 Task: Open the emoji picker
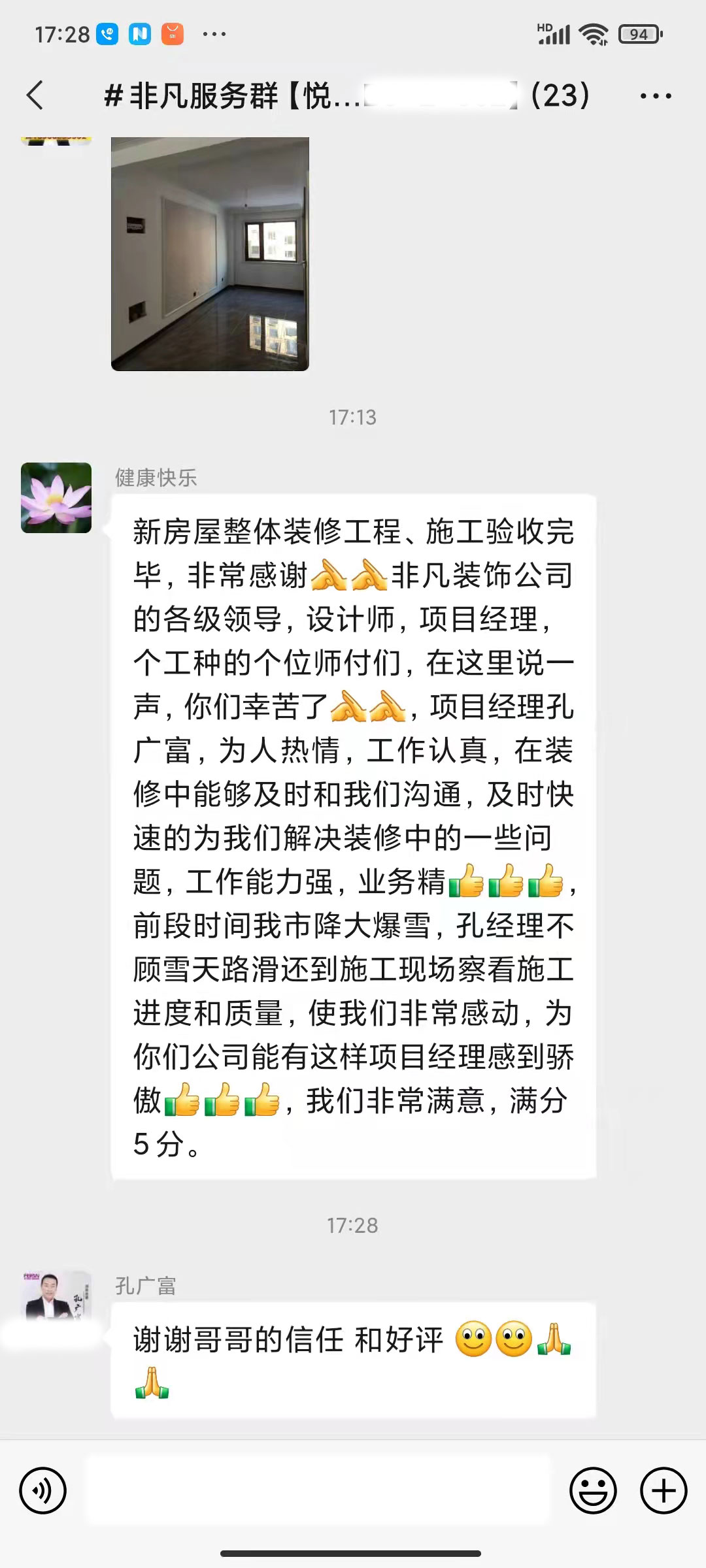tap(593, 1491)
